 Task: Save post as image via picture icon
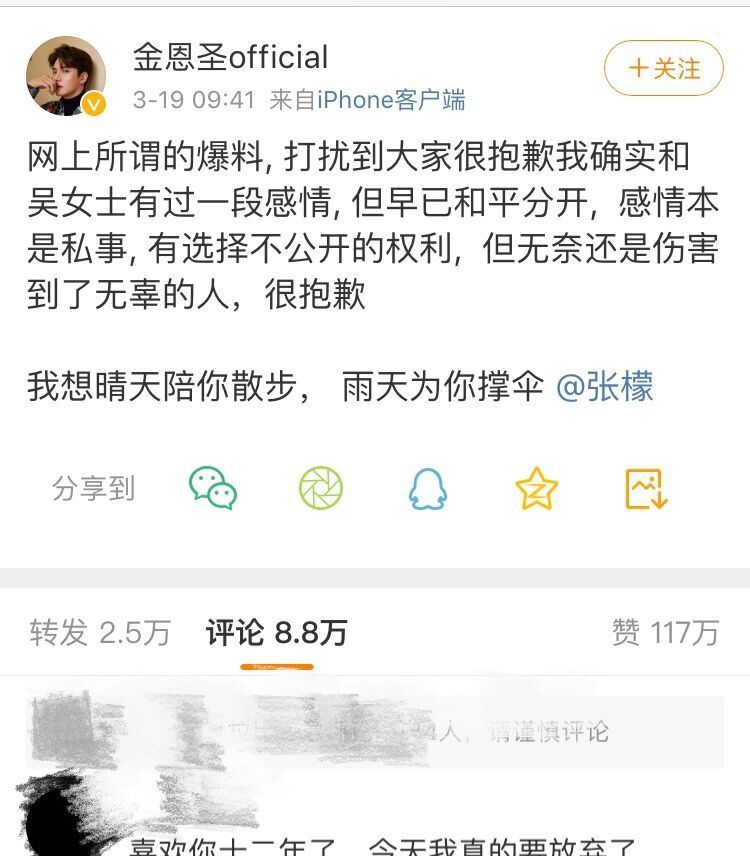tap(645, 487)
